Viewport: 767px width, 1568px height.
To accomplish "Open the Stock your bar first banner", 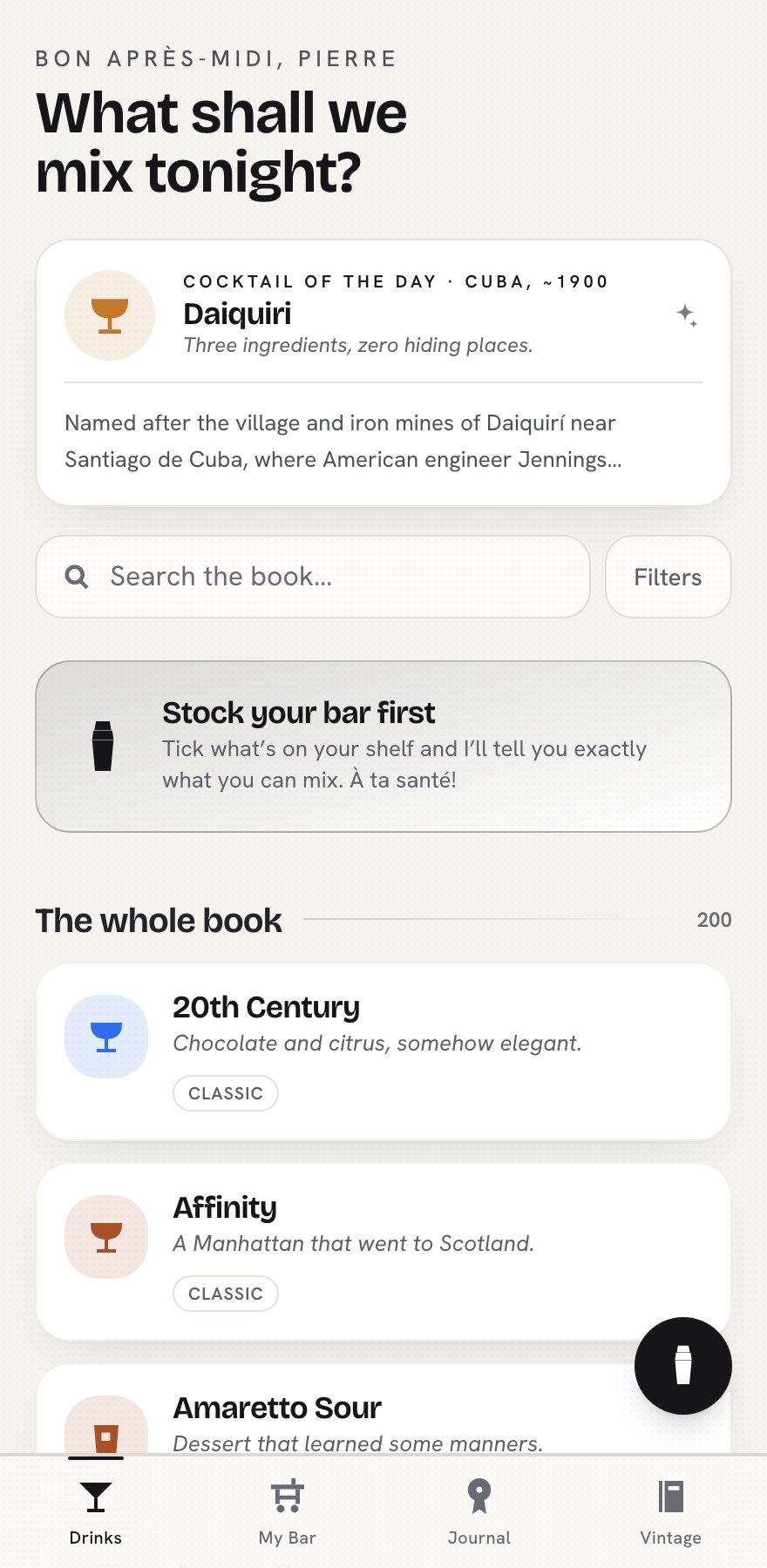I will pyautogui.click(x=383, y=747).
